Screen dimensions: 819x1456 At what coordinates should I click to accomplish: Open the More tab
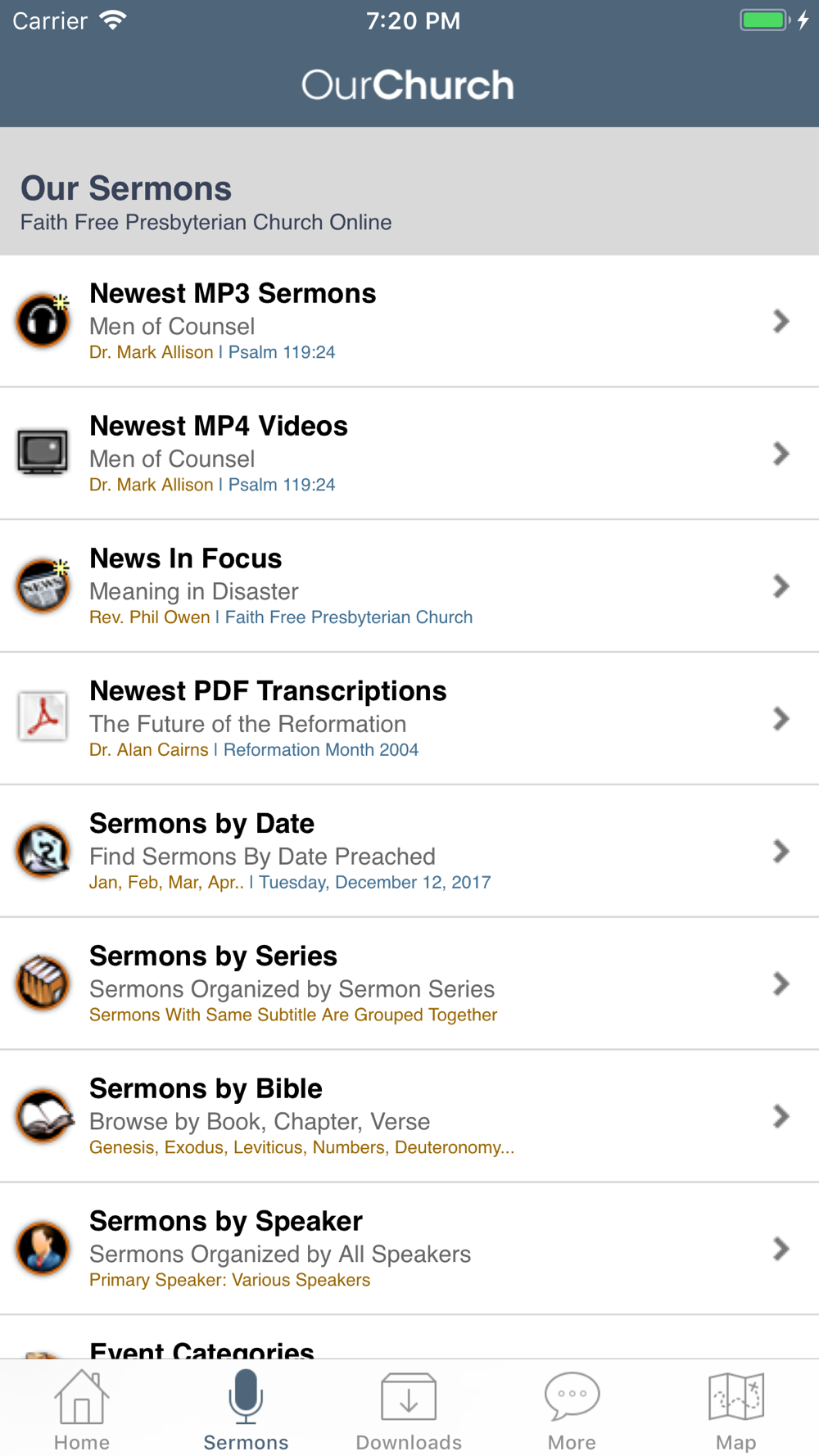pyautogui.click(x=572, y=1409)
